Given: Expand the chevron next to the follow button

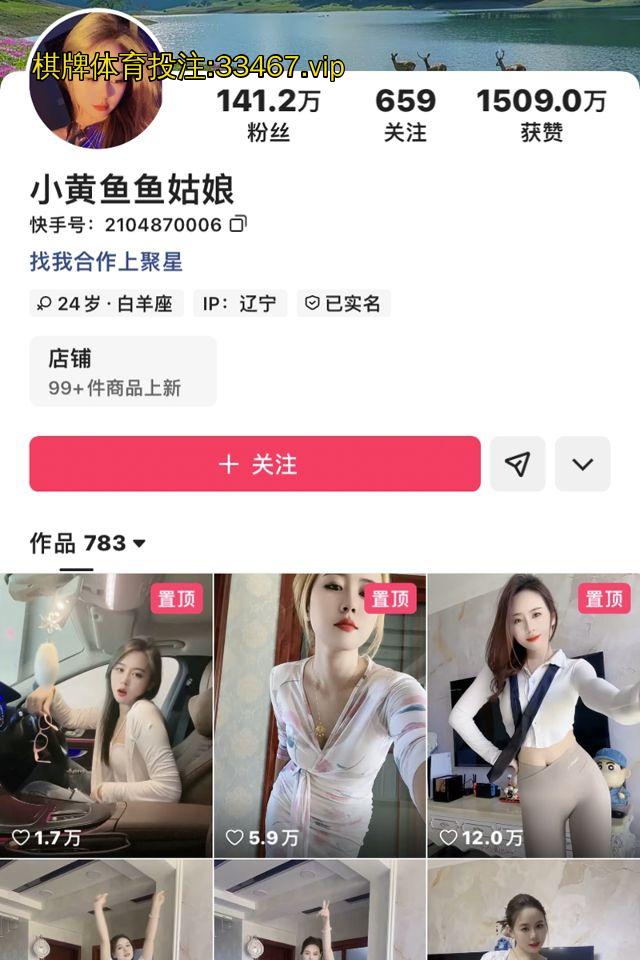Looking at the screenshot, I should coord(583,464).
